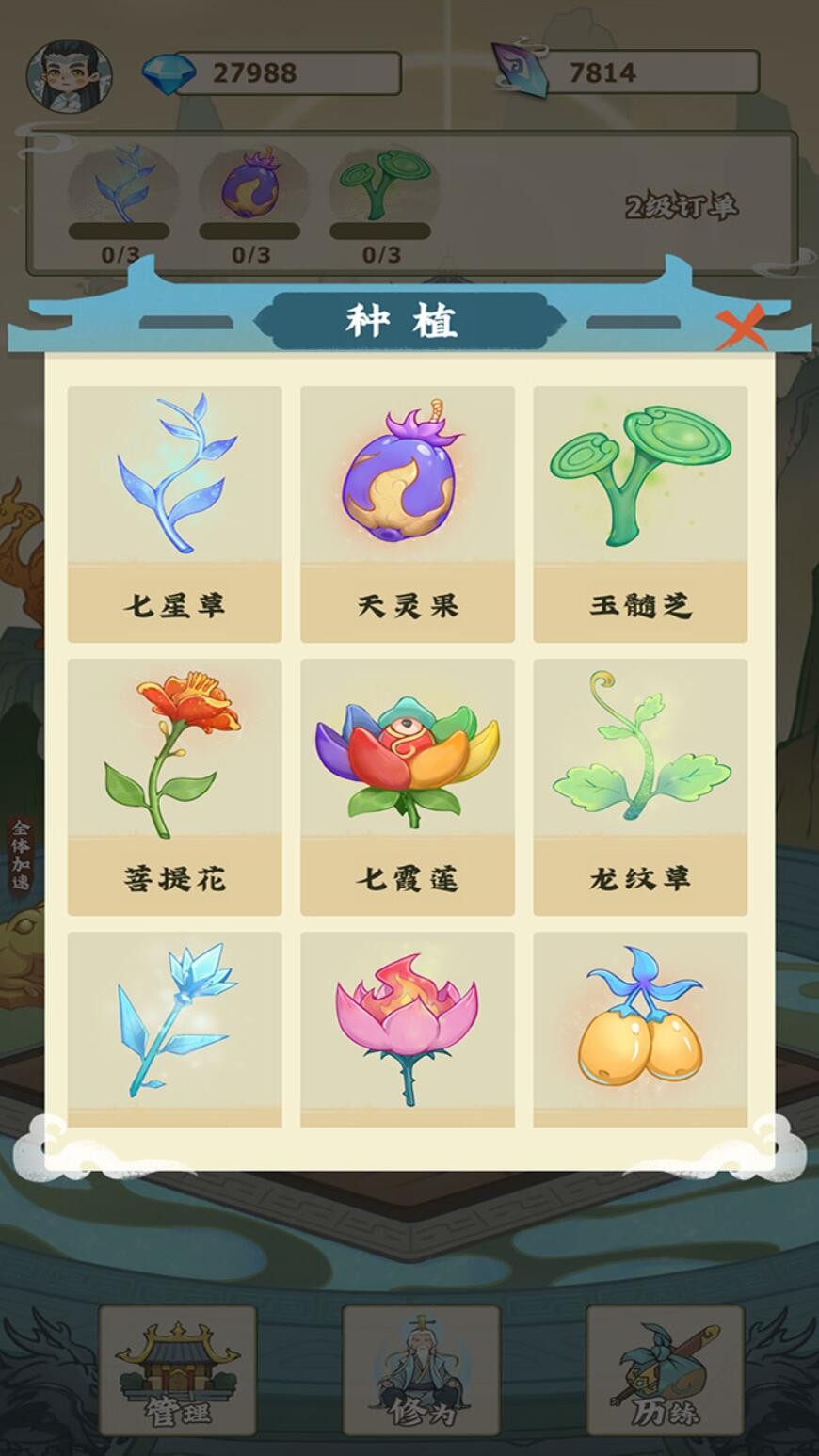Pick the 玉髓芝 green mushroom
This screenshot has height=1456, width=819.
640,513
